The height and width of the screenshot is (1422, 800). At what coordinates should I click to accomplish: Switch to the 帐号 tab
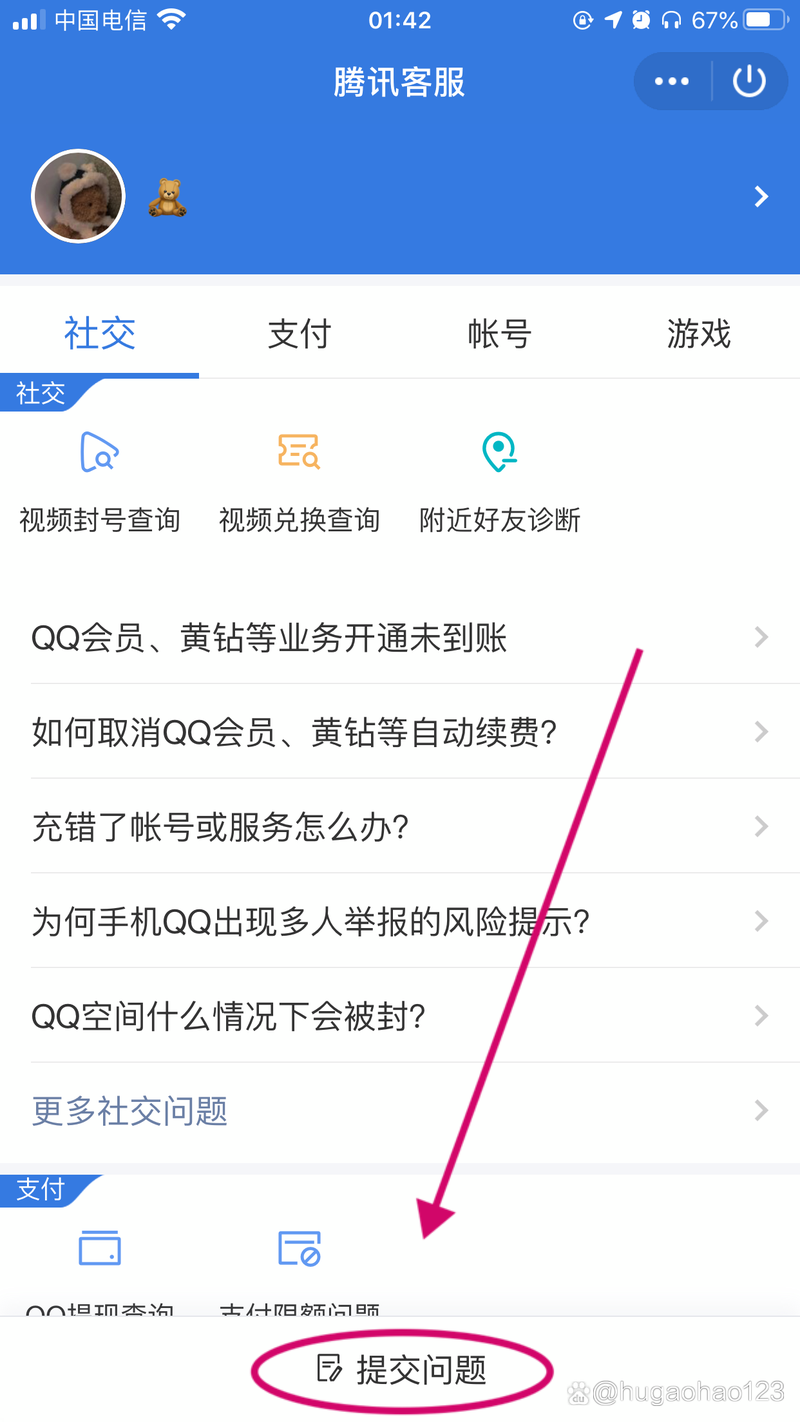[498, 334]
